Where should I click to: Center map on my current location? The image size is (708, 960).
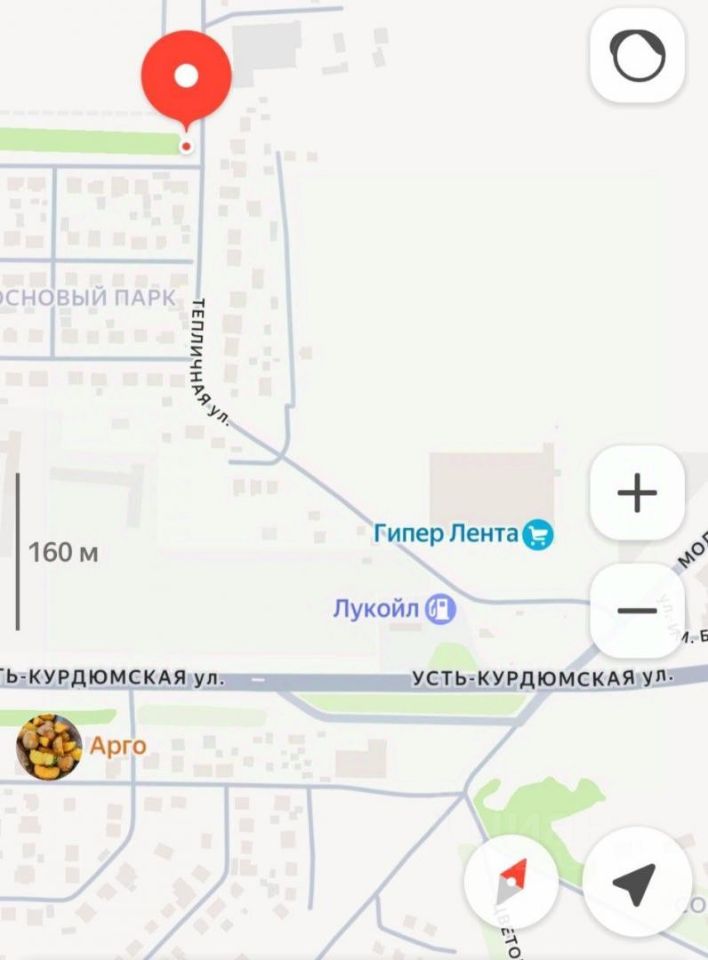[636, 882]
